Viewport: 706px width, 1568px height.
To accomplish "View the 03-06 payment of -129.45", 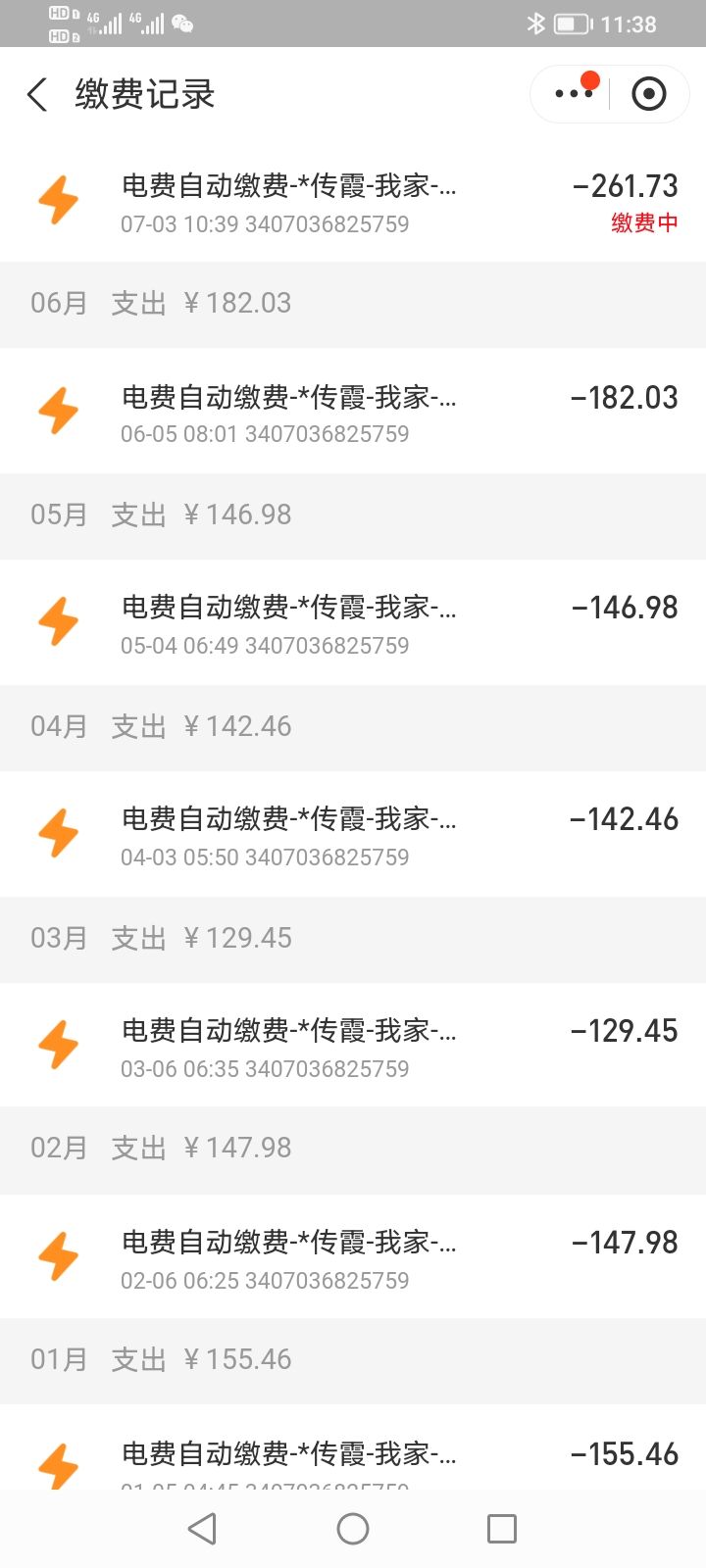I will 353,1046.
